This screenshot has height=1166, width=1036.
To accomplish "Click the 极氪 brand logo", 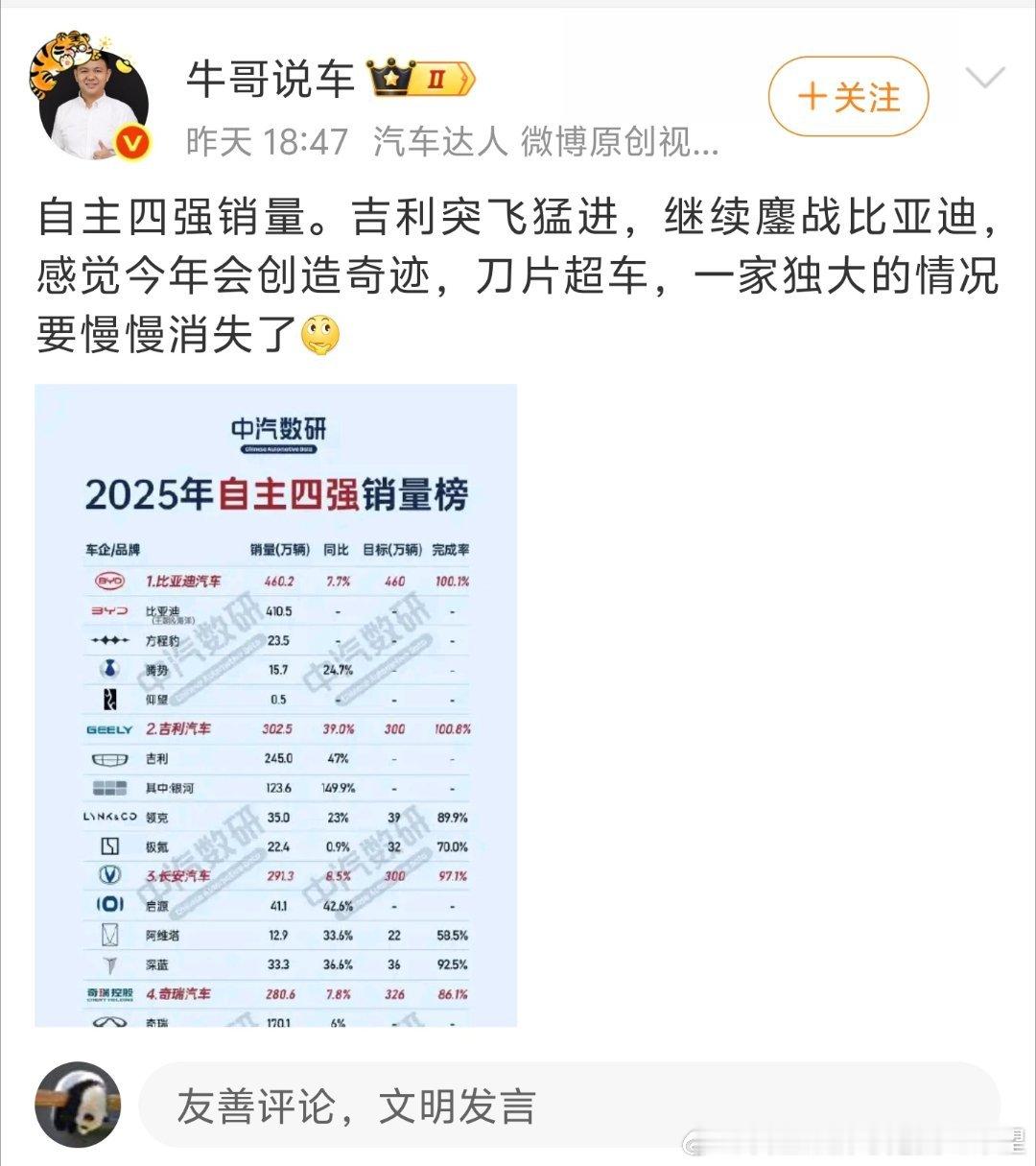I will point(108,845).
